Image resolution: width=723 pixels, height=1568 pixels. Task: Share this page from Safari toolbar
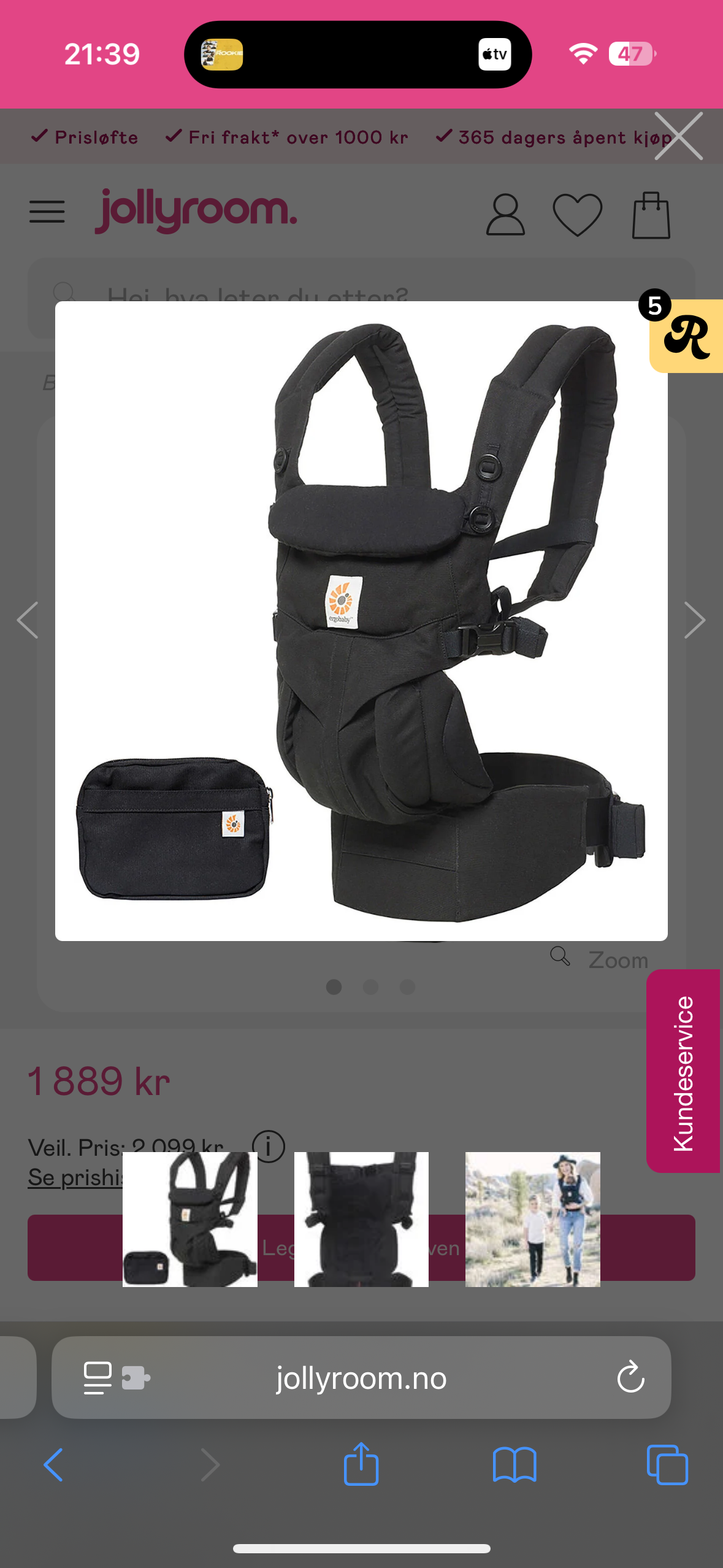click(361, 1465)
